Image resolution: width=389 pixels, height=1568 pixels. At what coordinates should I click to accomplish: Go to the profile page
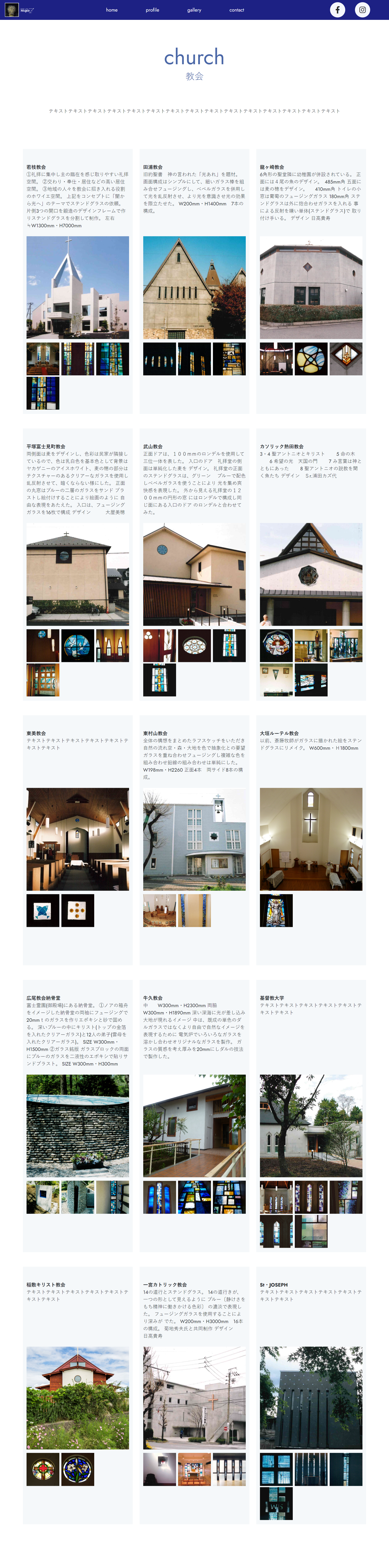click(x=152, y=10)
